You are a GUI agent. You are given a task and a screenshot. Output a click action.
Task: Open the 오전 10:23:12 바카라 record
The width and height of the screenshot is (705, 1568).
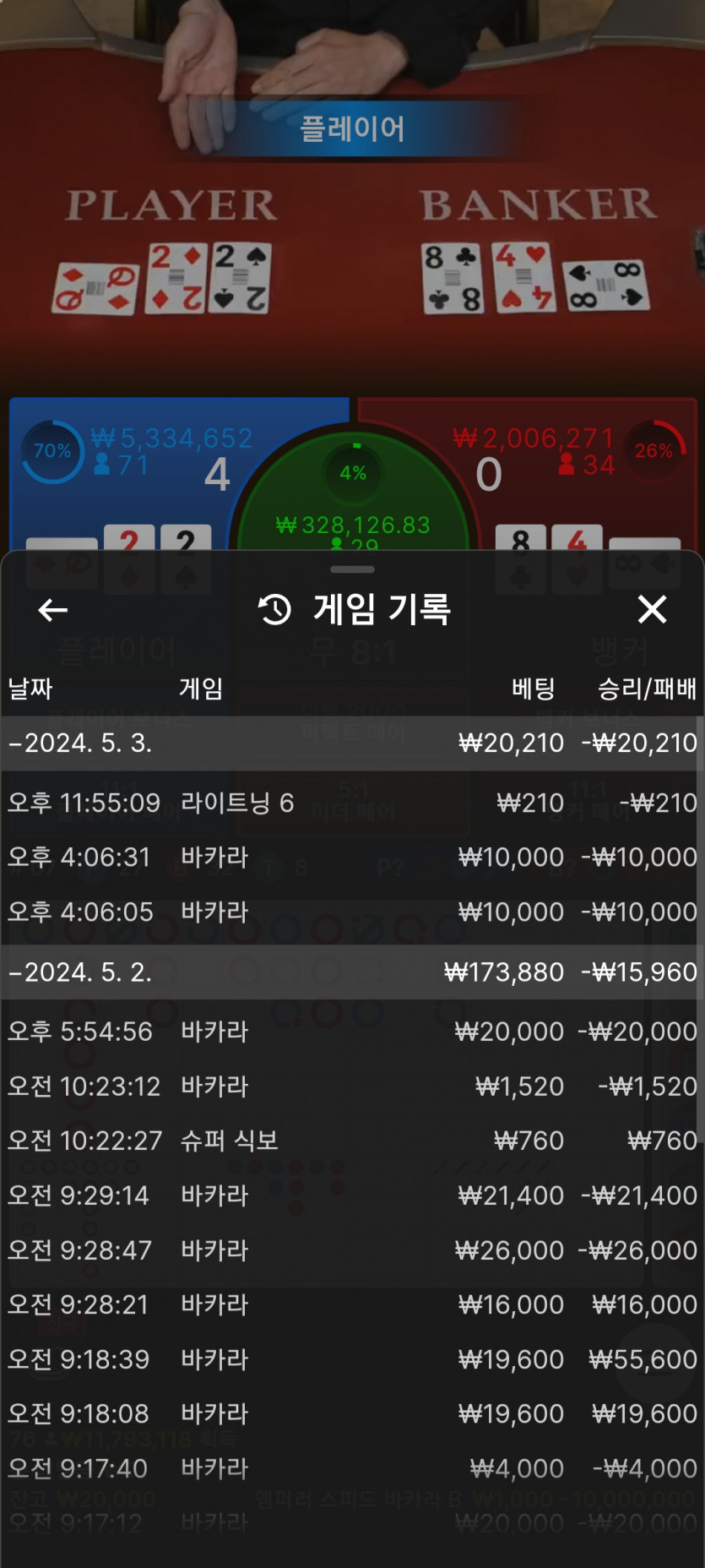coord(352,1086)
